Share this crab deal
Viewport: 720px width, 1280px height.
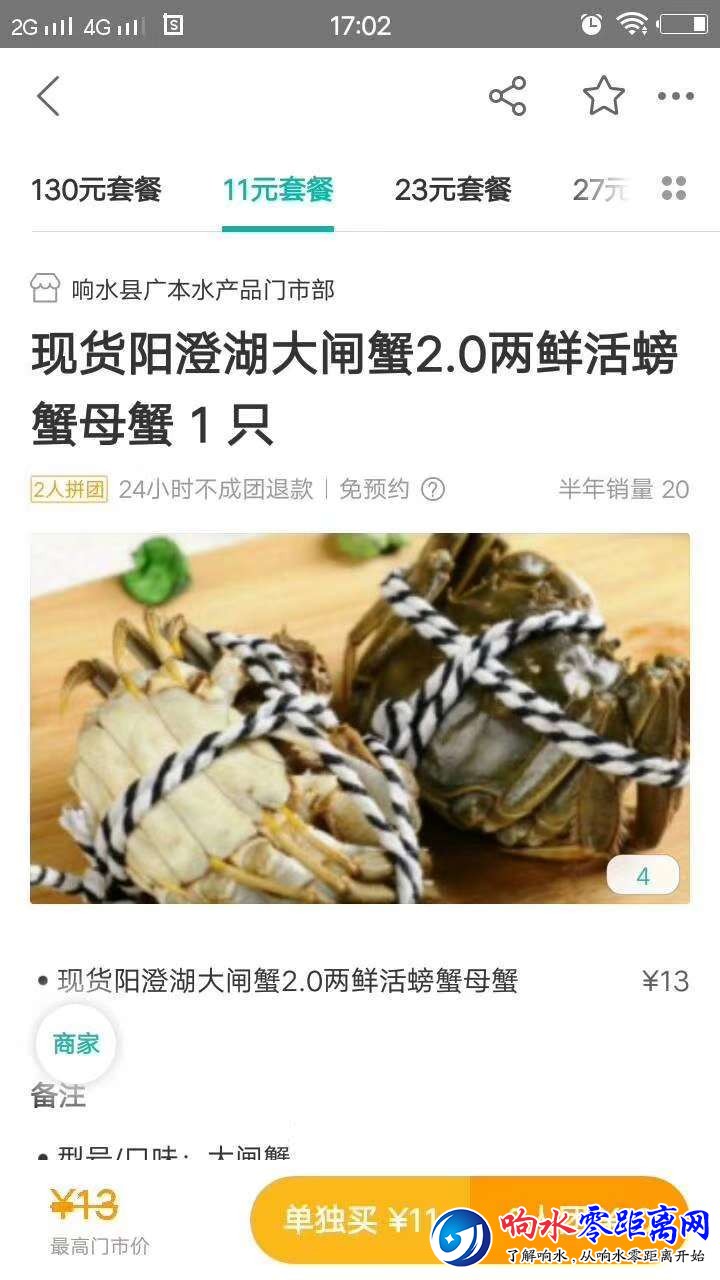507,97
